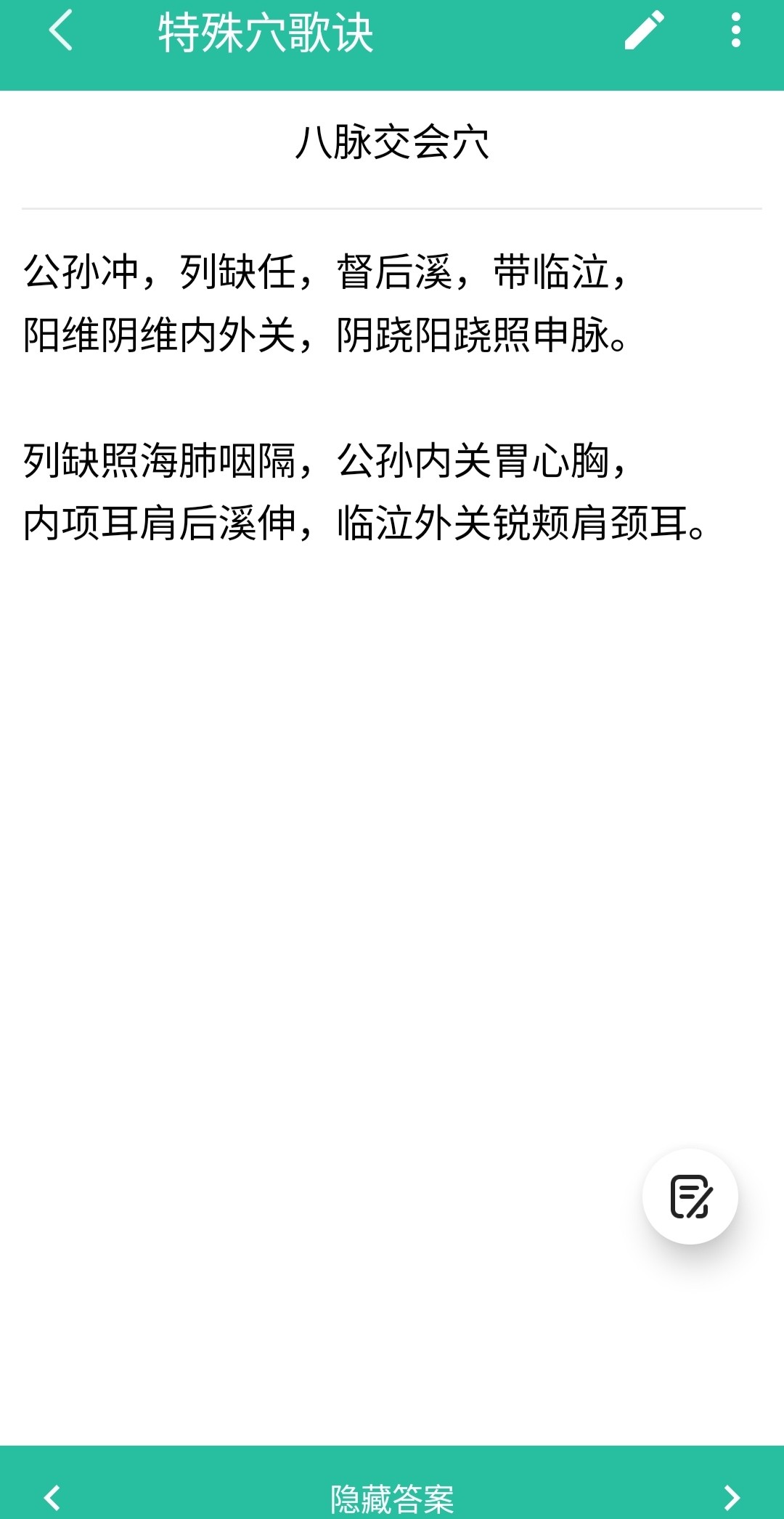
Task: Open the three-dot overflow menu
Action: point(735,31)
